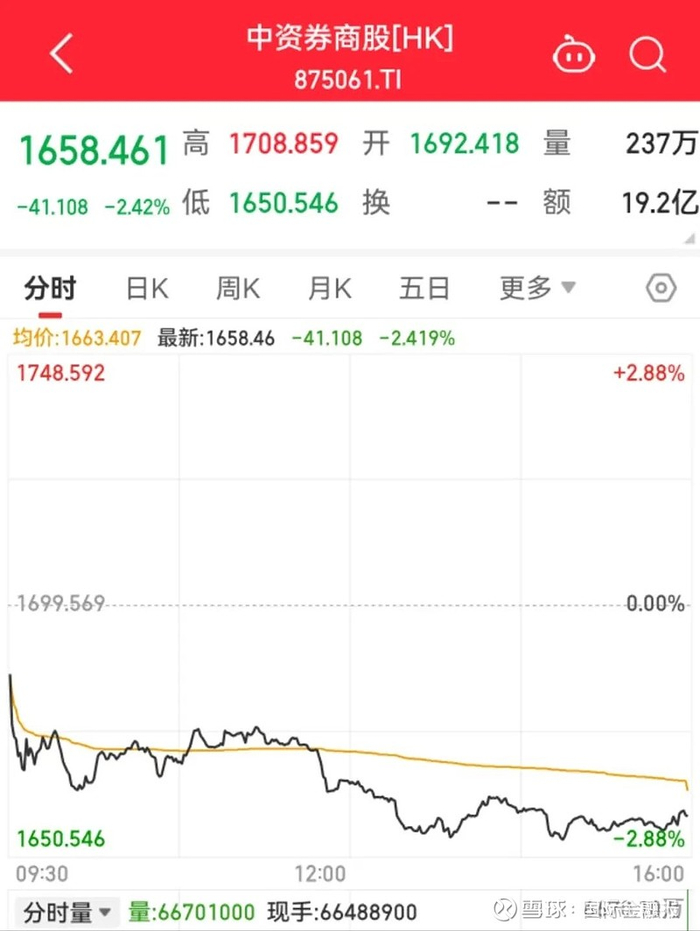The image size is (700, 931).
Task: Switch to the 月K chart tab
Action: click(x=330, y=289)
